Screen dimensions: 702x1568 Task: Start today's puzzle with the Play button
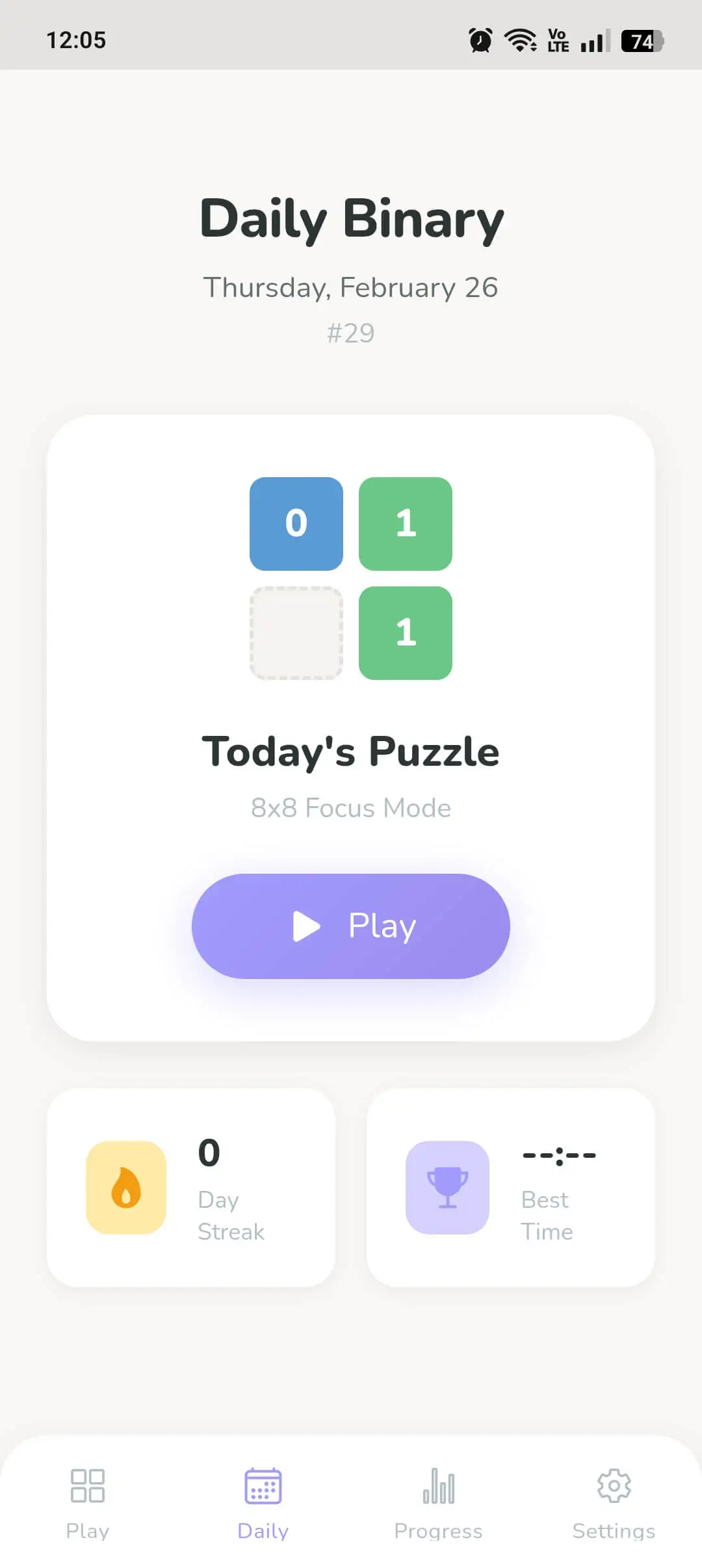click(351, 927)
